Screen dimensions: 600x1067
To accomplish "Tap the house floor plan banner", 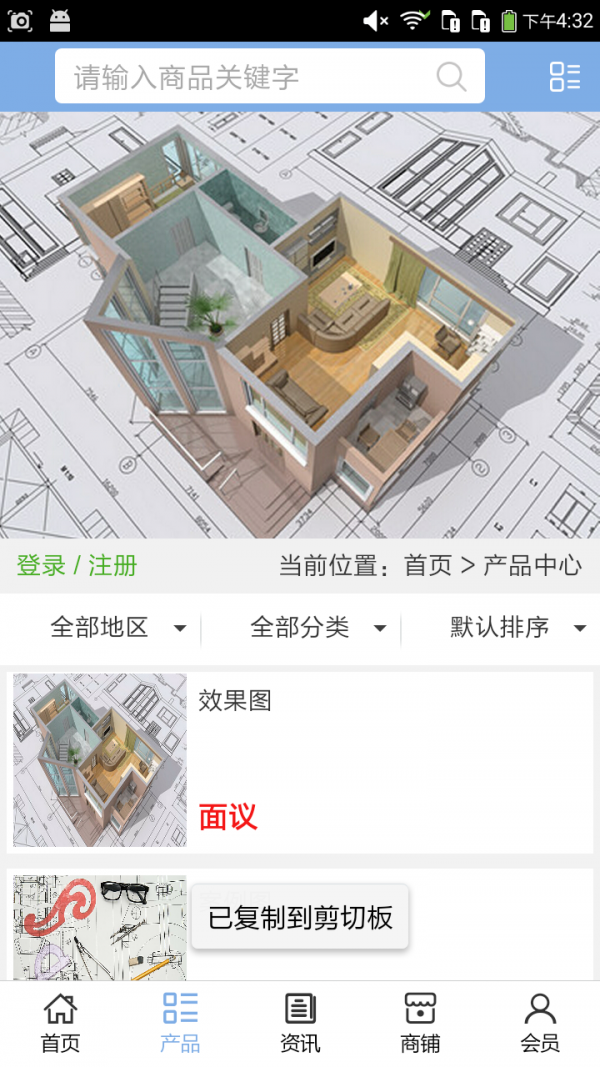I will [x=300, y=325].
